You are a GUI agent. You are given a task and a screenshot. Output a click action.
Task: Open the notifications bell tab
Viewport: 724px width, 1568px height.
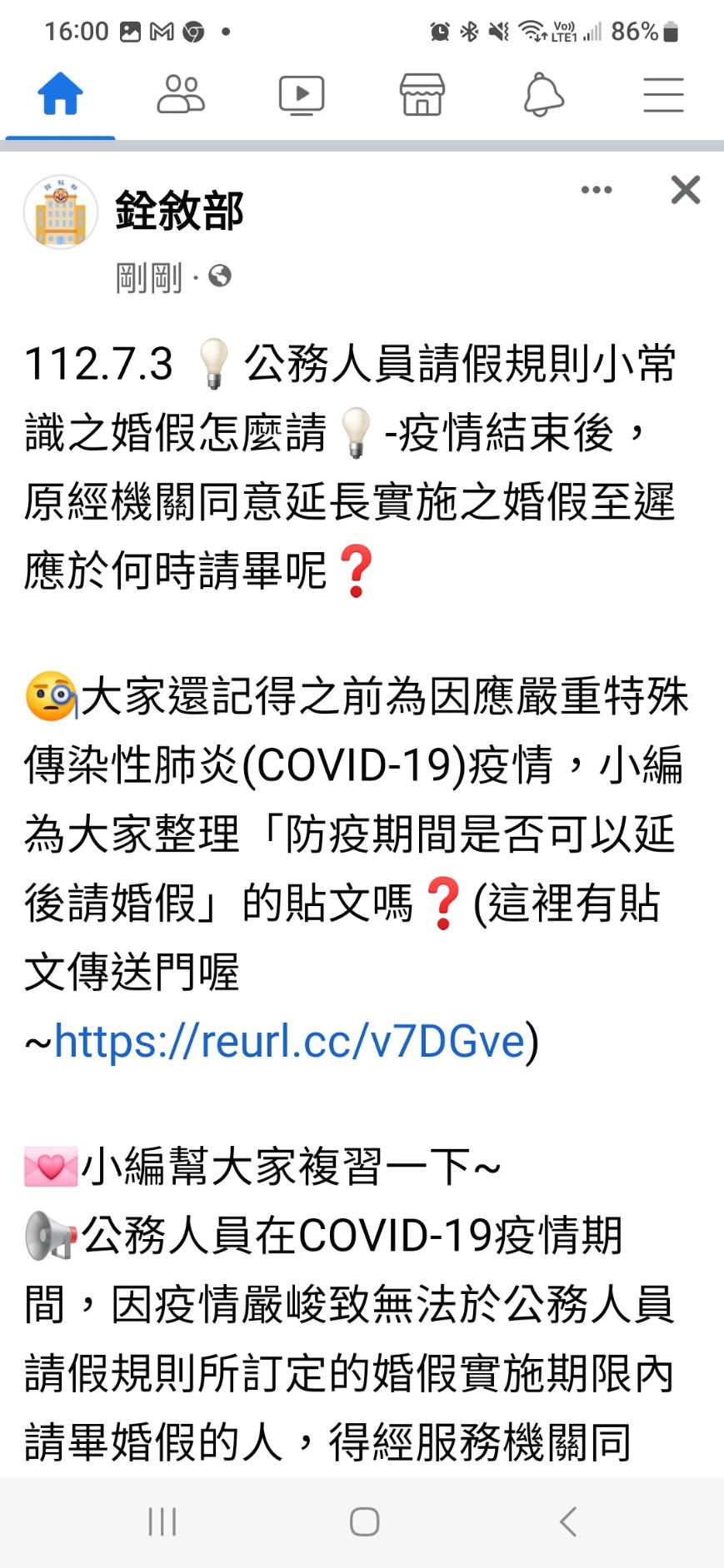pyautogui.click(x=543, y=94)
